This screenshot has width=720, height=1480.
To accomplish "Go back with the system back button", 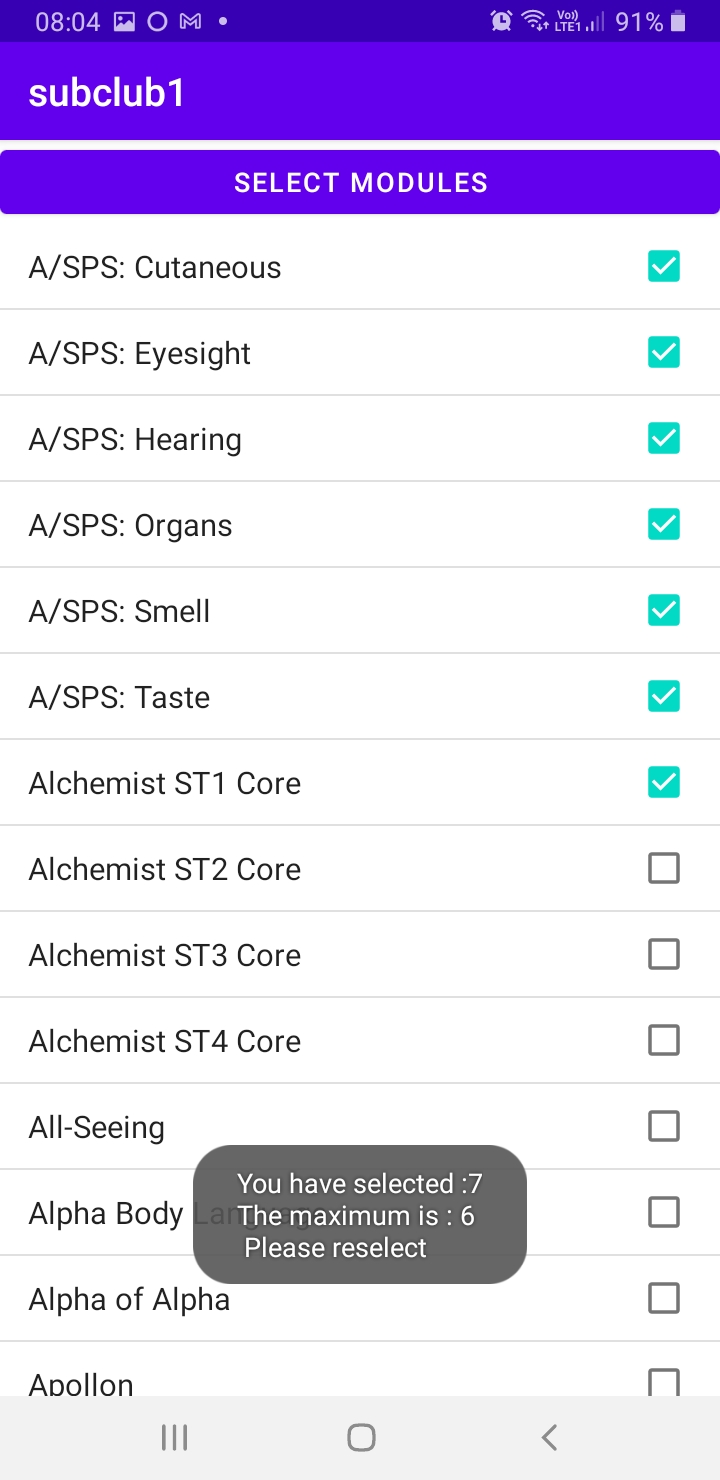I will tap(548, 1438).
